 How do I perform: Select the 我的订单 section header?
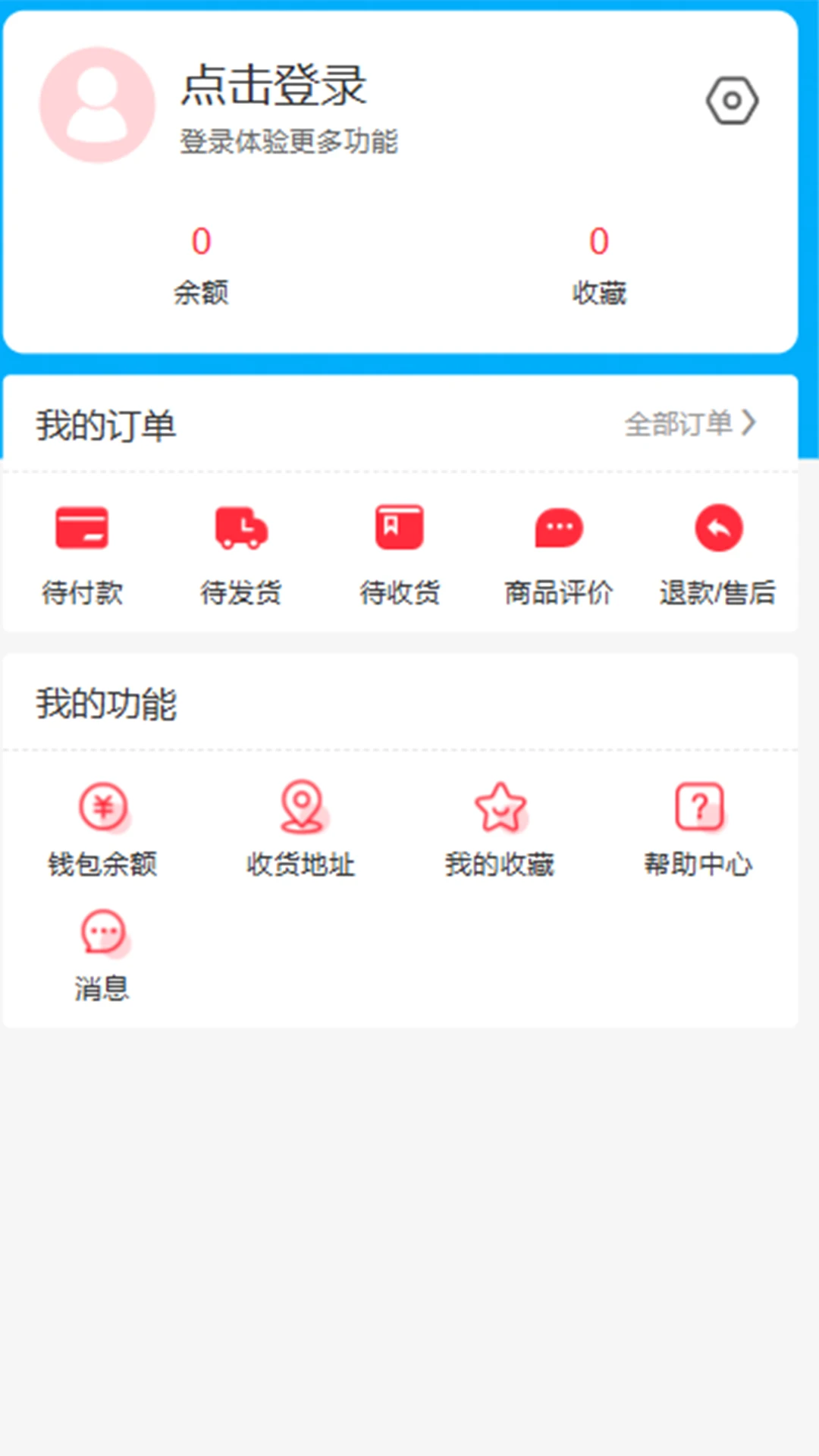(106, 425)
